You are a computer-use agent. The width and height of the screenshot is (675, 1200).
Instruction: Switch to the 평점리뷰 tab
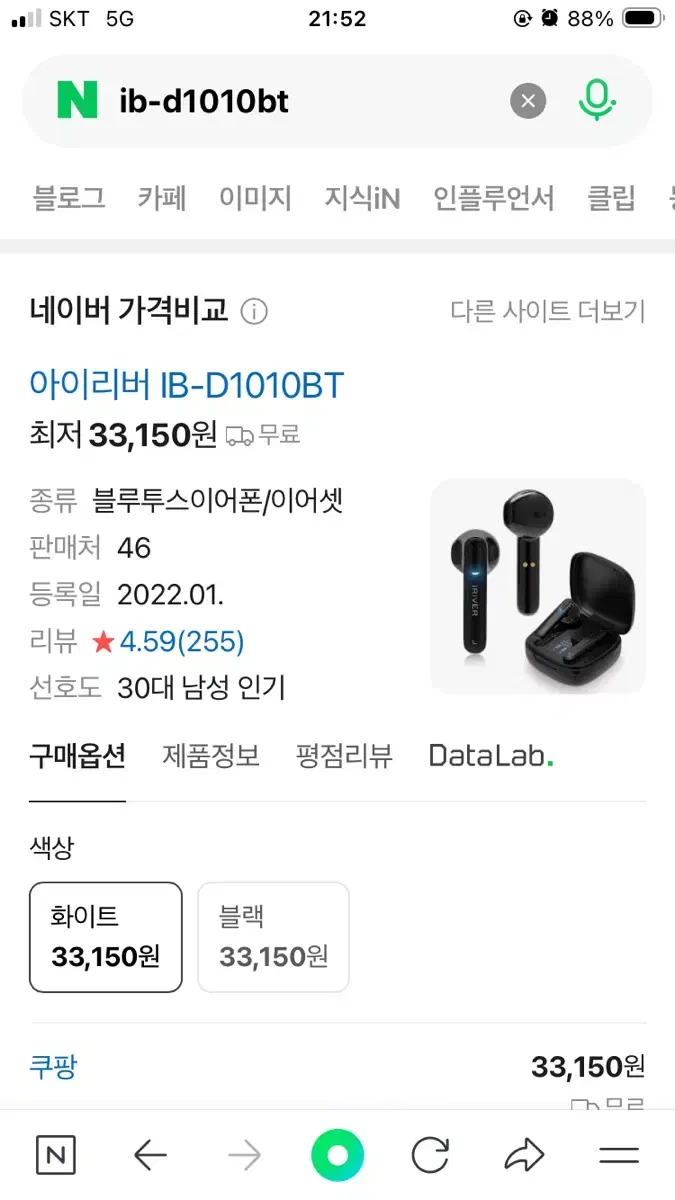pos(344,756)
